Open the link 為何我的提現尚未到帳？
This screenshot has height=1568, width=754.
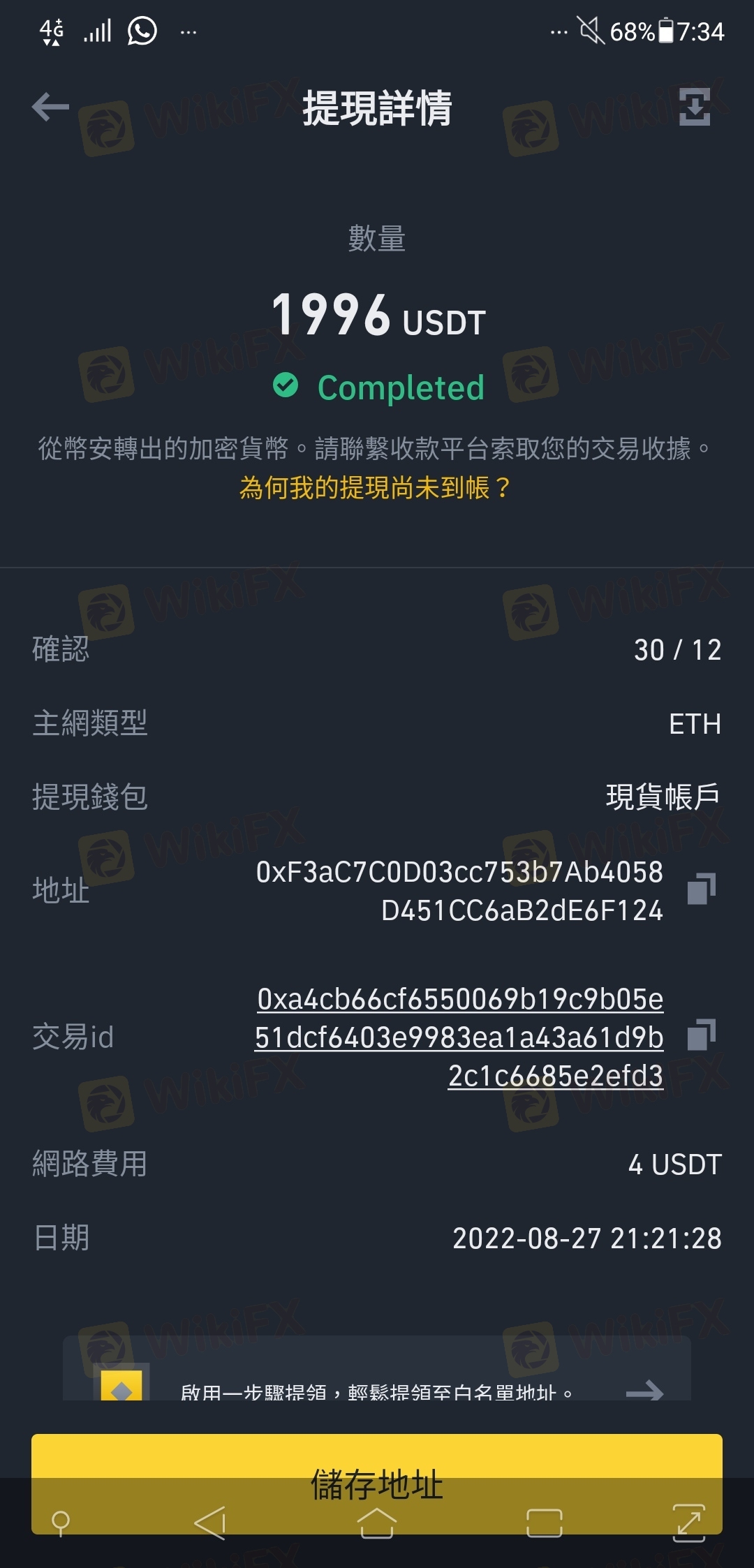(376, 487)
